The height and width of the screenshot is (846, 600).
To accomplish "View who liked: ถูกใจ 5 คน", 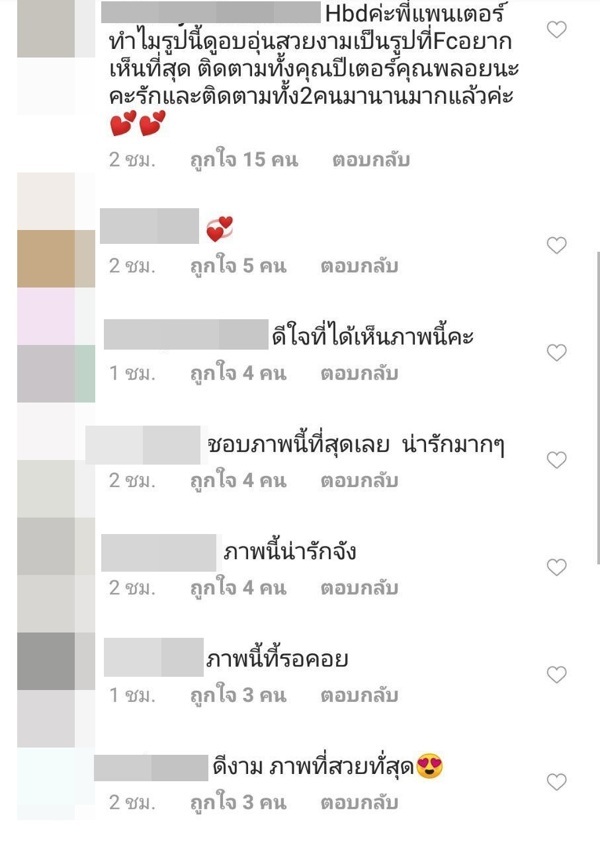I will (x=238, y=266).
